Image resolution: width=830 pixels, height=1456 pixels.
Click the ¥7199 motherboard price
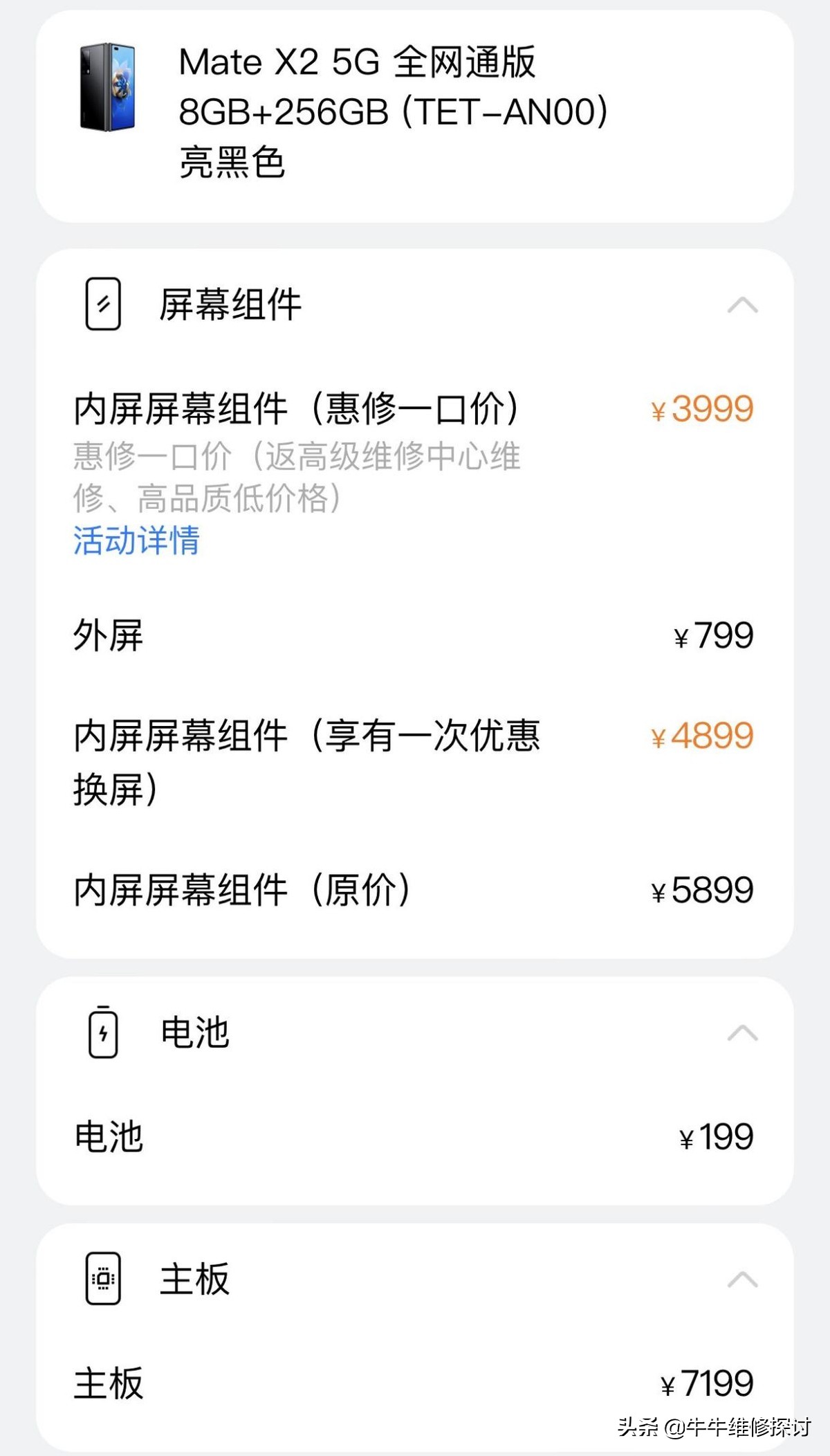click(706, 1383)
